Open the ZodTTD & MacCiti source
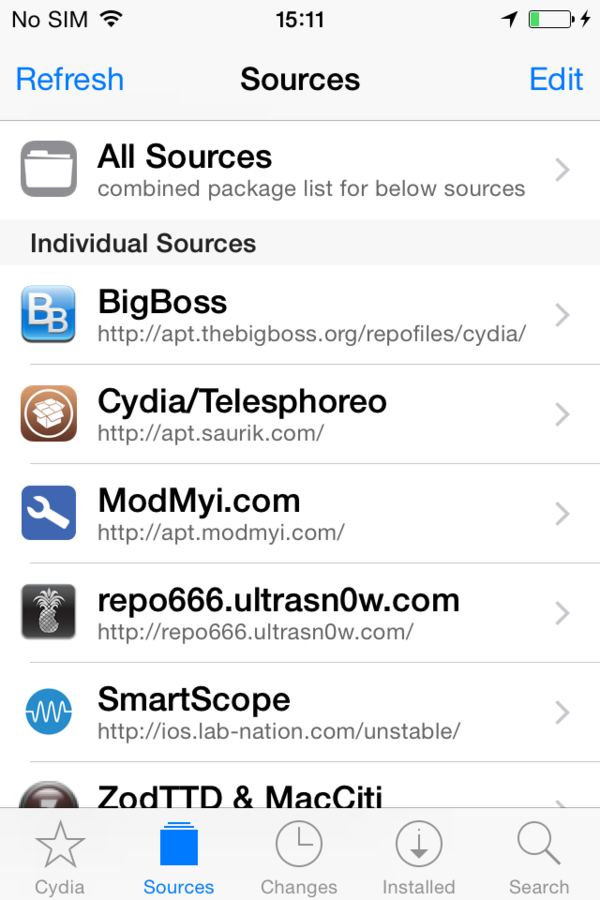The image size is (600, 900). click(300, 795)
